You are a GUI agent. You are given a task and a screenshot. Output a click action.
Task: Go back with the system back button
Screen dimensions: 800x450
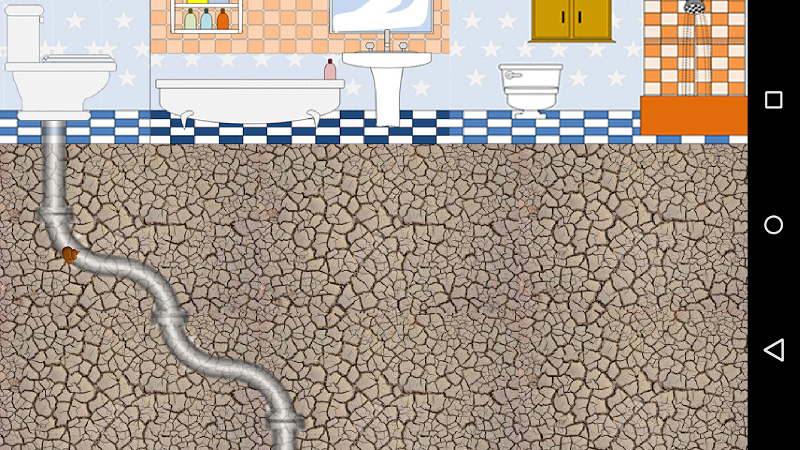[x=773, y=349]
